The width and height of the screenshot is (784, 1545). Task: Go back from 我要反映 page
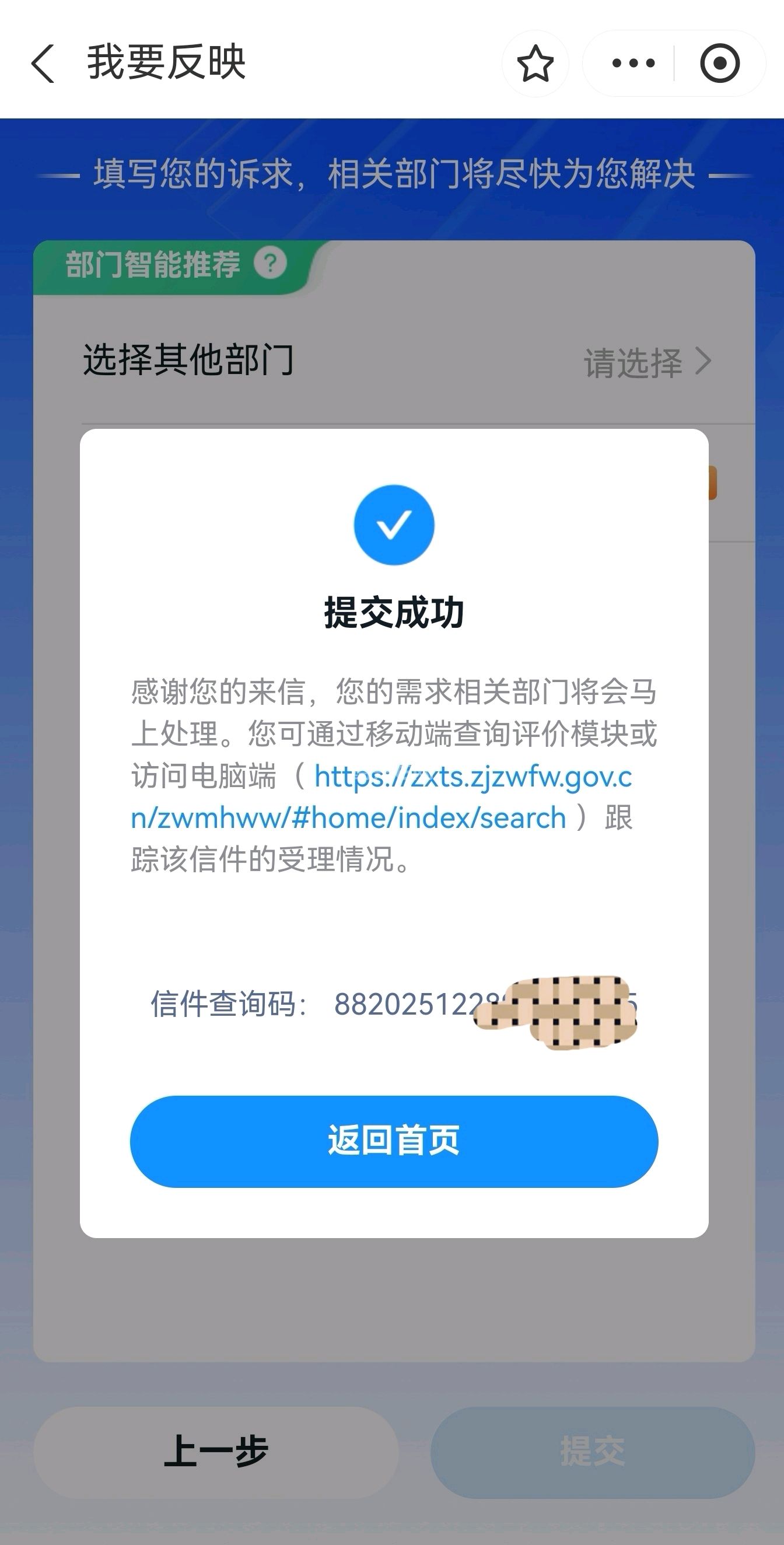(43, 63)
